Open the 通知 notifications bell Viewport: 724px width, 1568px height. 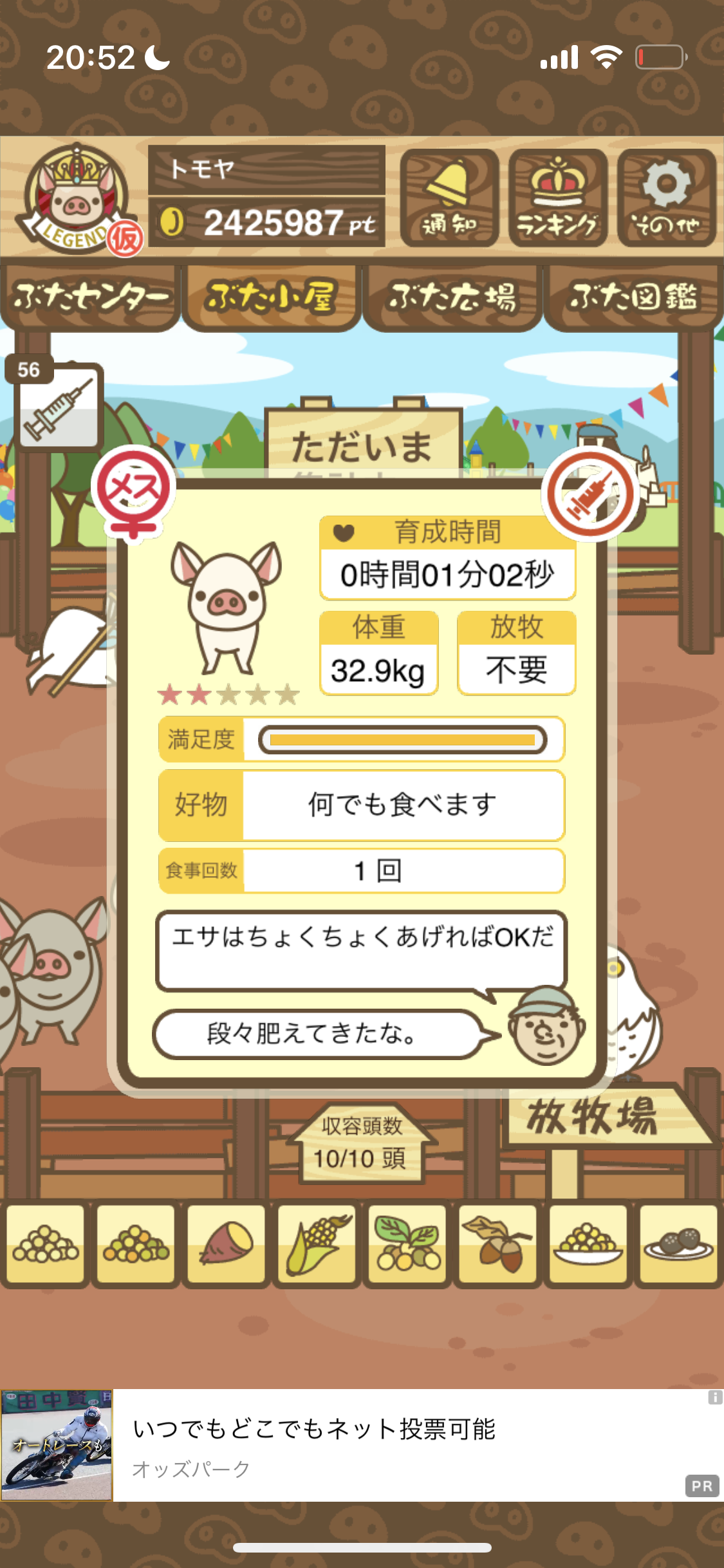(x=449, y=198)
